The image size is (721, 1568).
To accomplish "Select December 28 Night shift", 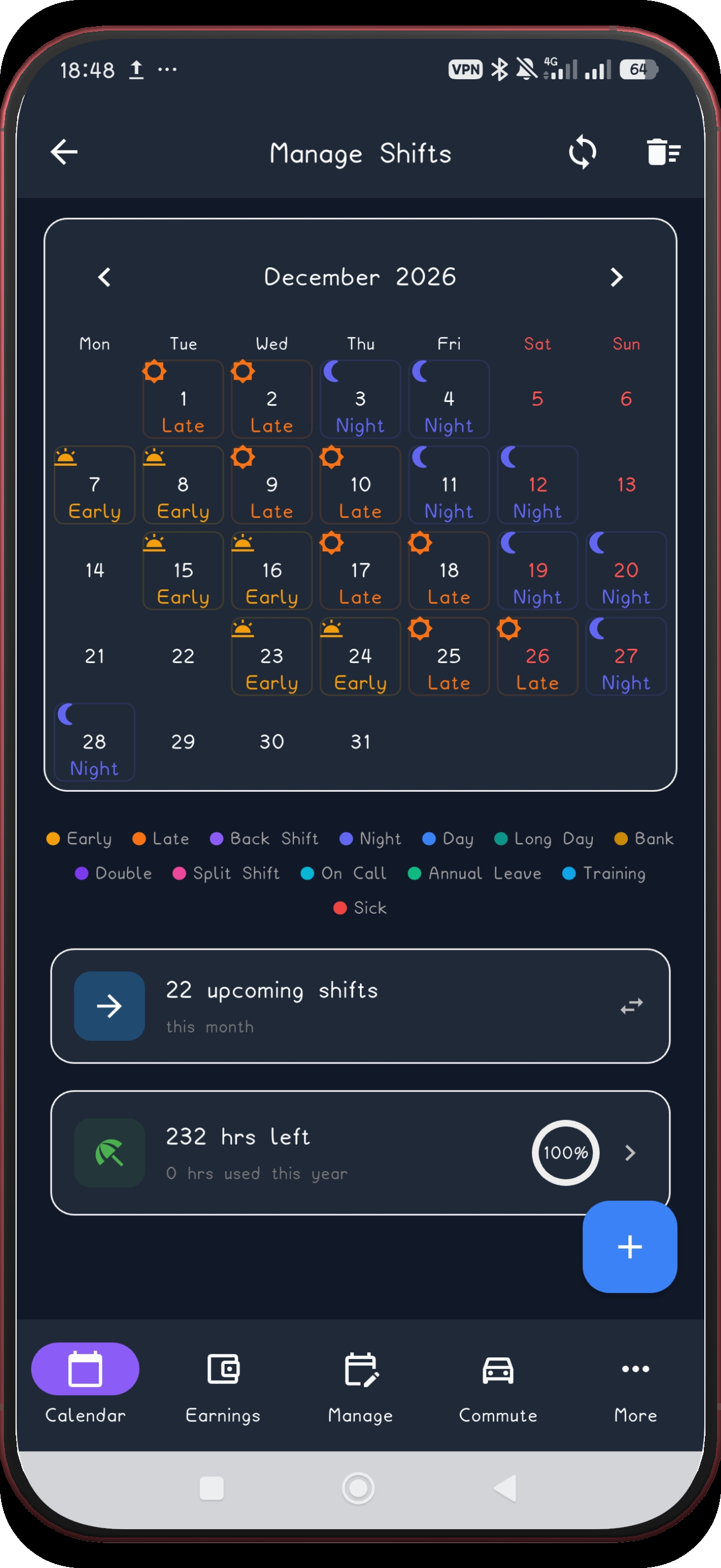I will (x=94, y=742).
